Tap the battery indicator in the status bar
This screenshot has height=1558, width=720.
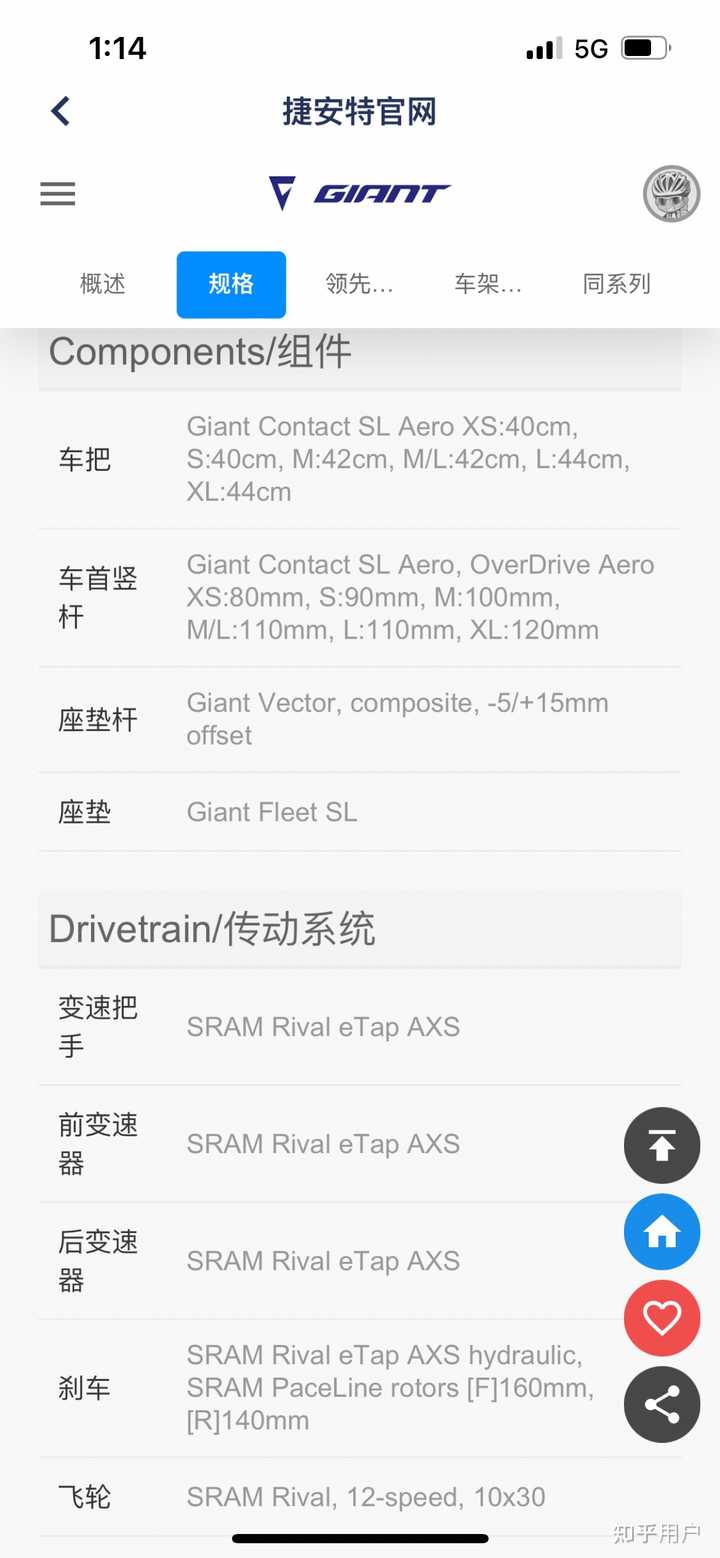[x=643, y=47]
